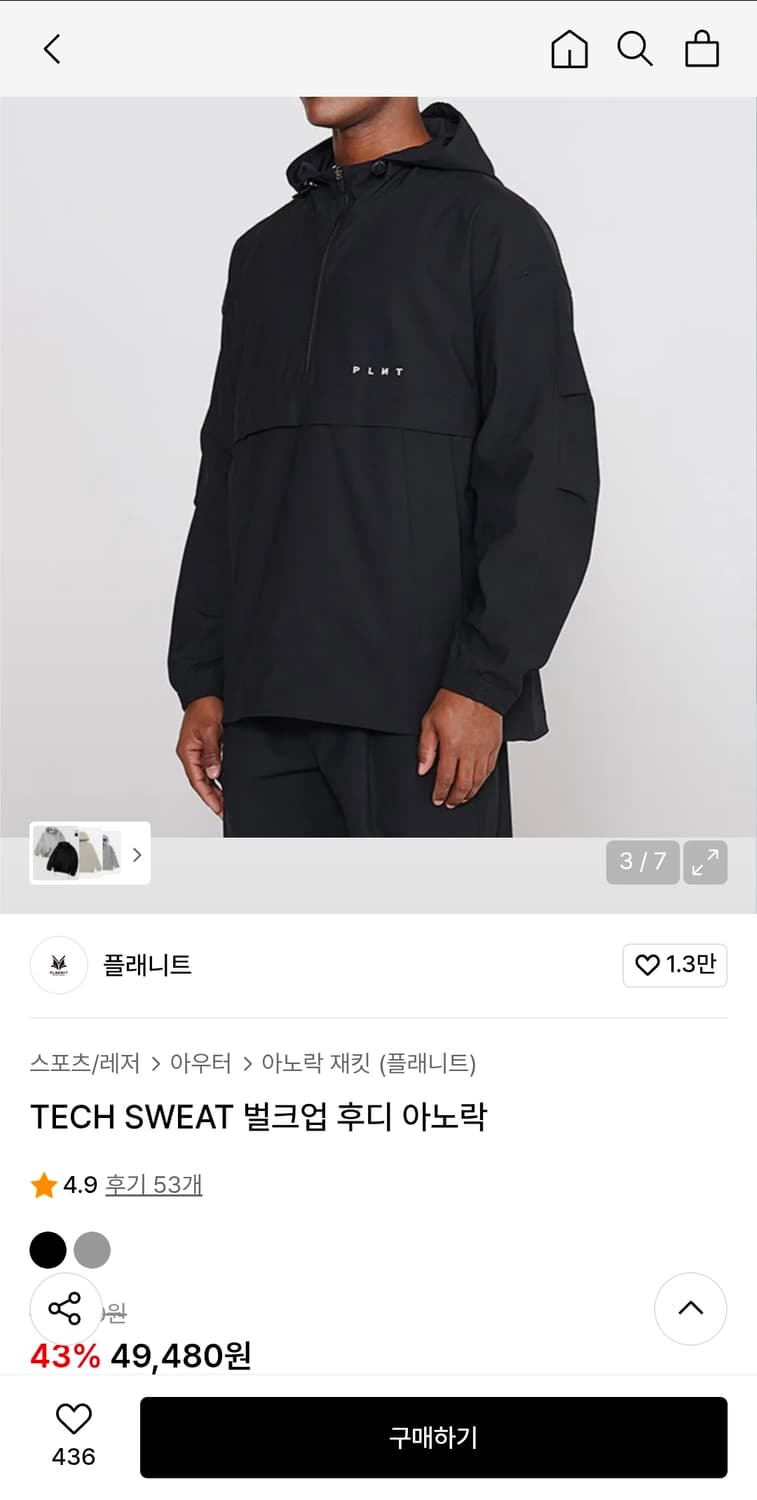
Task: Tap the back arrow at top left
Action: pyautogui.click(x=52, y=48)
